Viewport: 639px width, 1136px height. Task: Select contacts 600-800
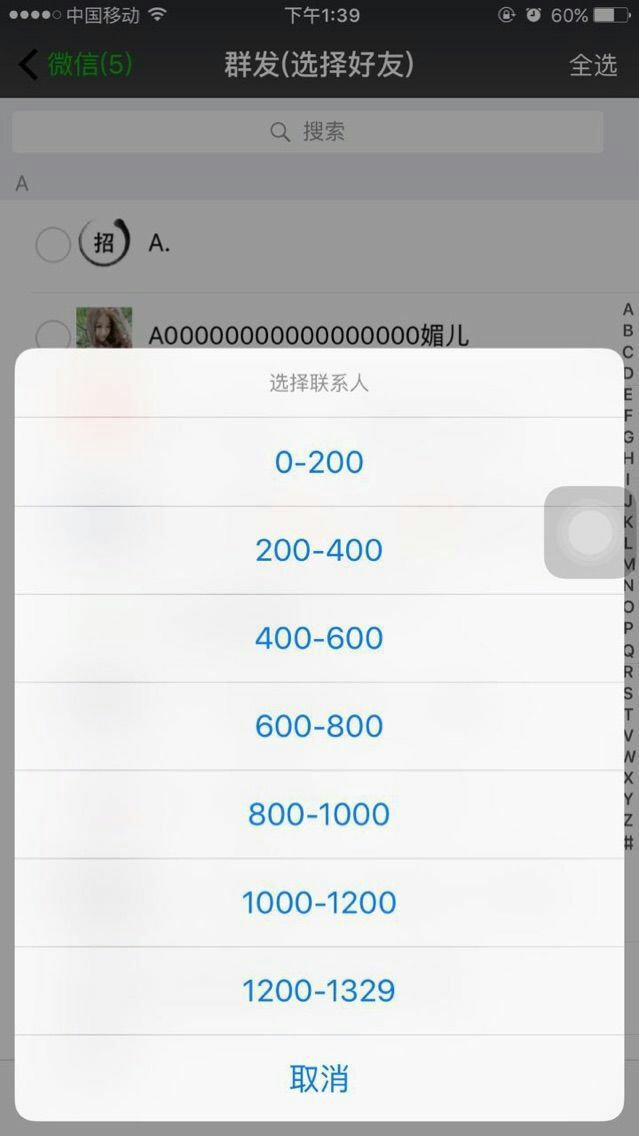point(319,726)
